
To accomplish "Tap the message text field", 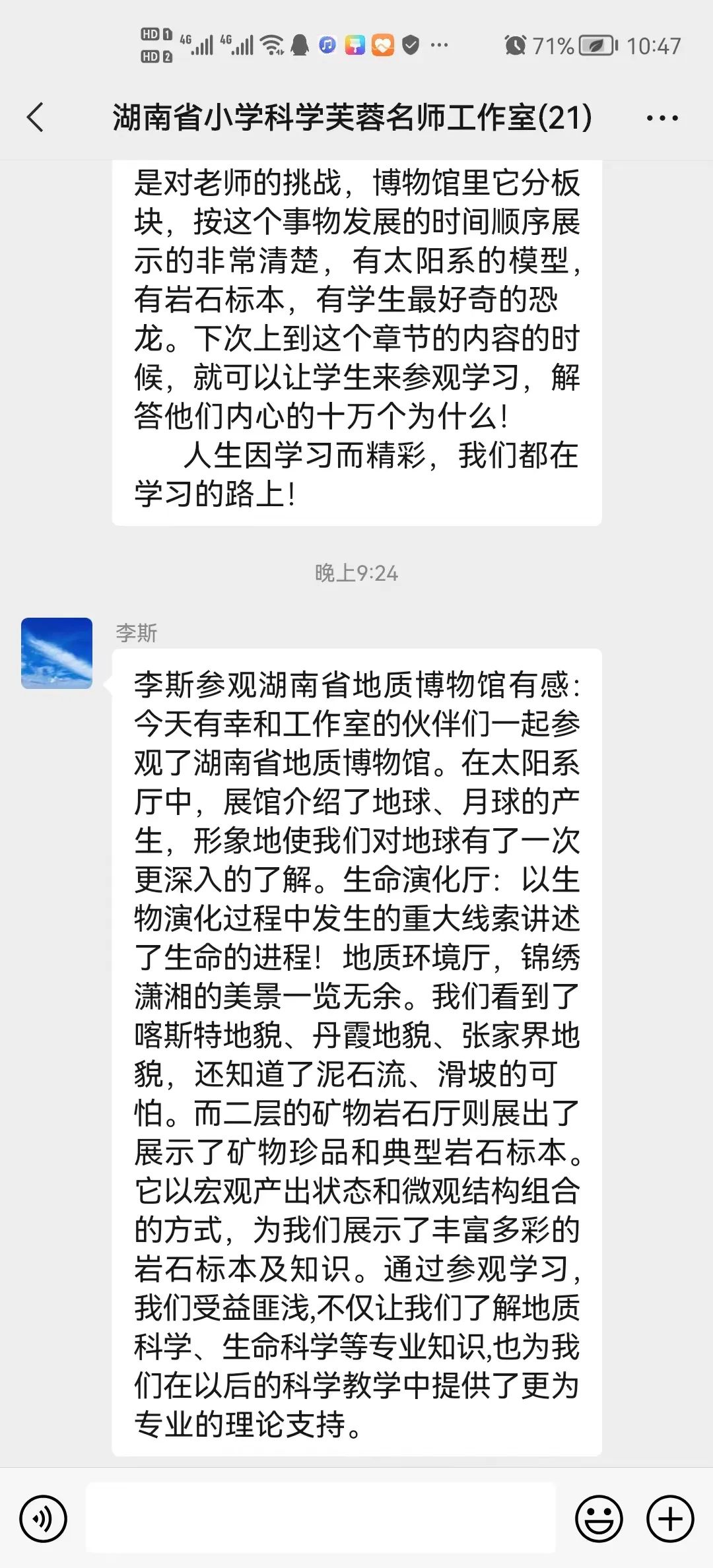I will pos(321,1518).
